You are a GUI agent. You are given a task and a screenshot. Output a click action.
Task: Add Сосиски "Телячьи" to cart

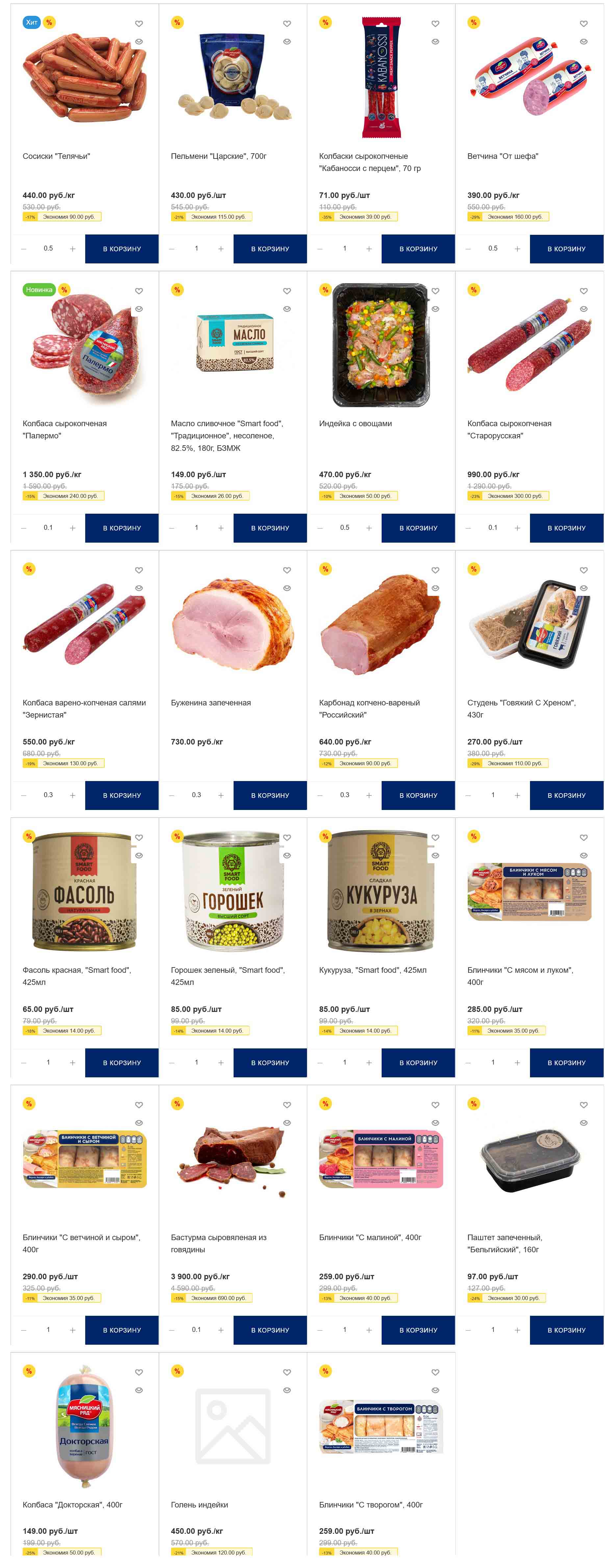[x=121, y=248]
